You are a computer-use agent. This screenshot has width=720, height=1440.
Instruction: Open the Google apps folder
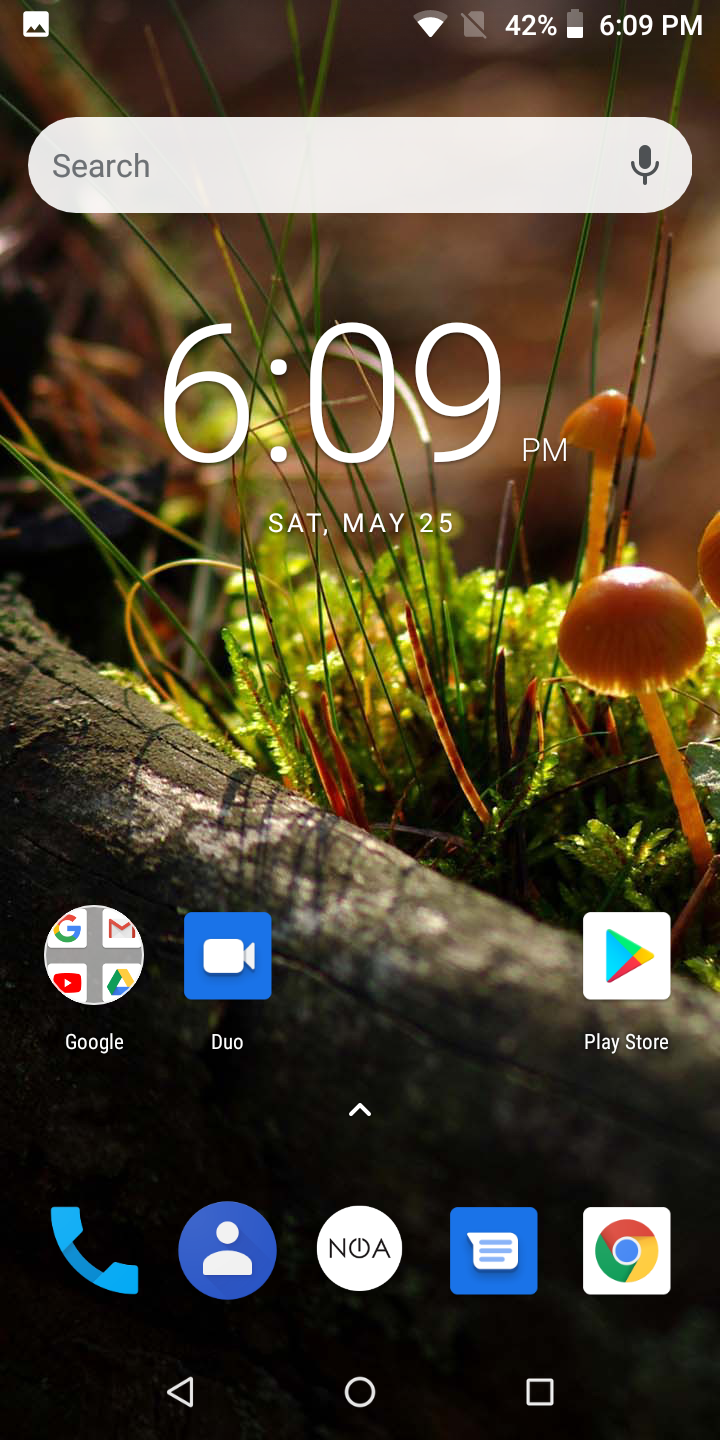pyautogui.click(x=94, y=955)
